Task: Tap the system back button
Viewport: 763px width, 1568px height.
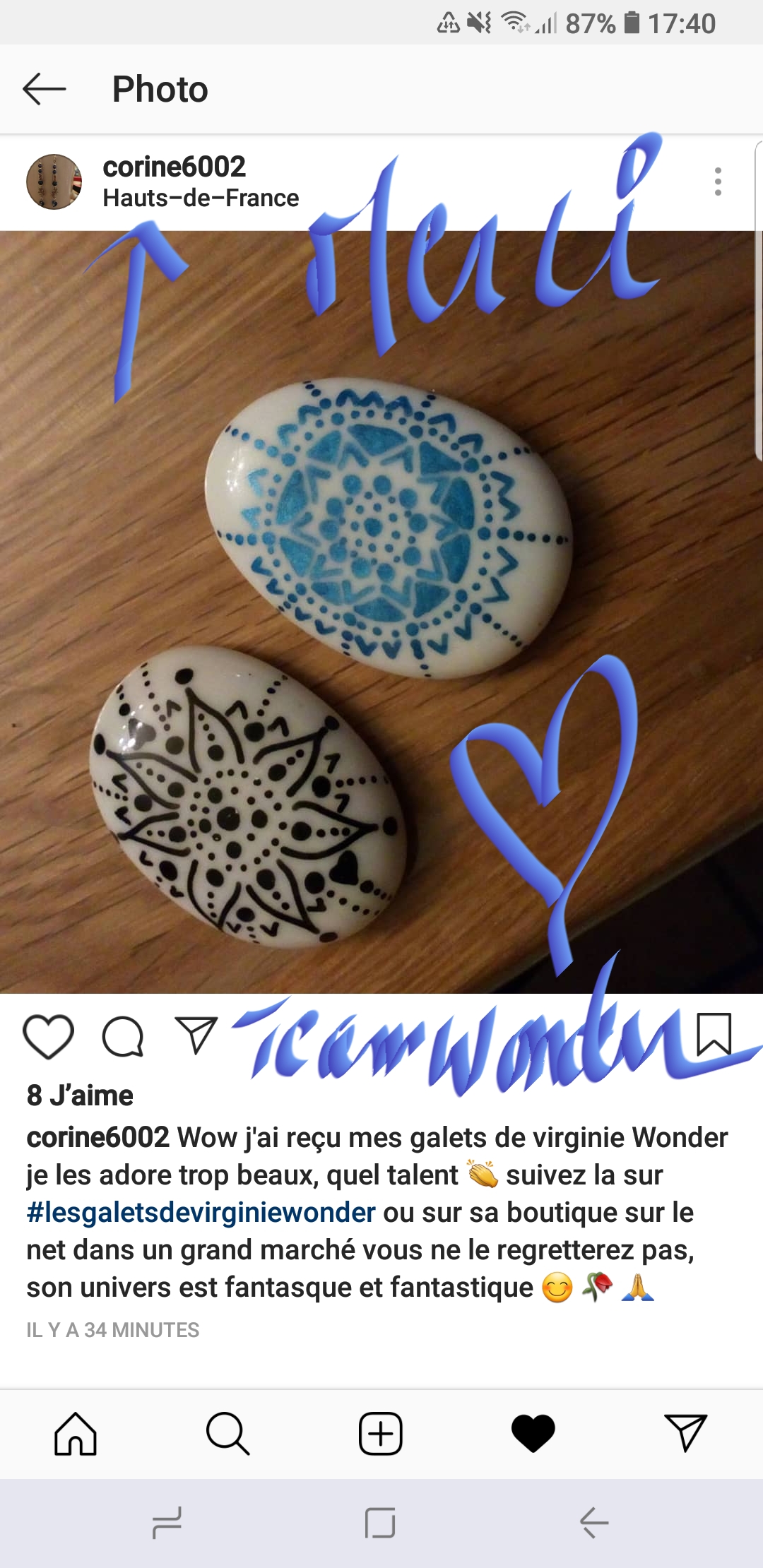Action: click(594, 1523)
